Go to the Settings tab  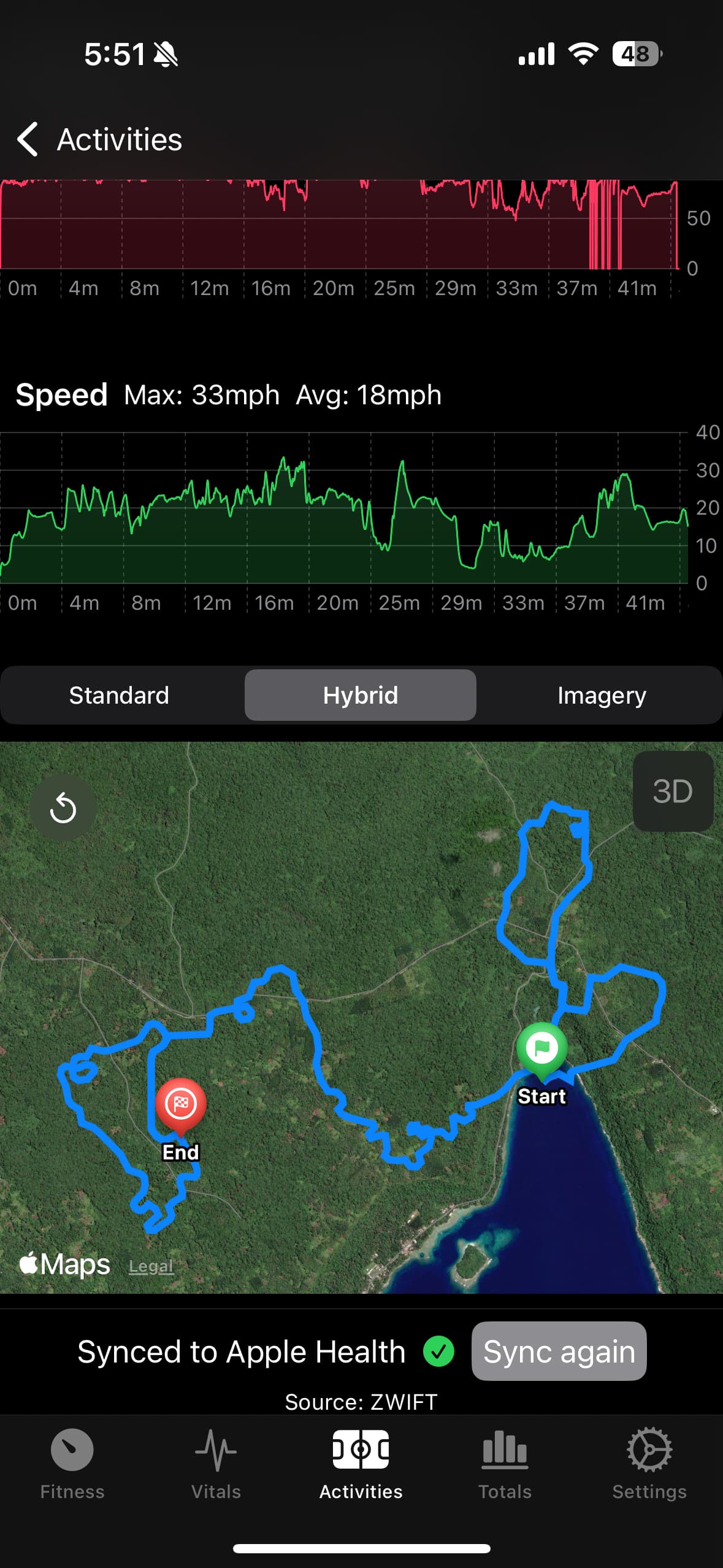tap(649, 1464)
